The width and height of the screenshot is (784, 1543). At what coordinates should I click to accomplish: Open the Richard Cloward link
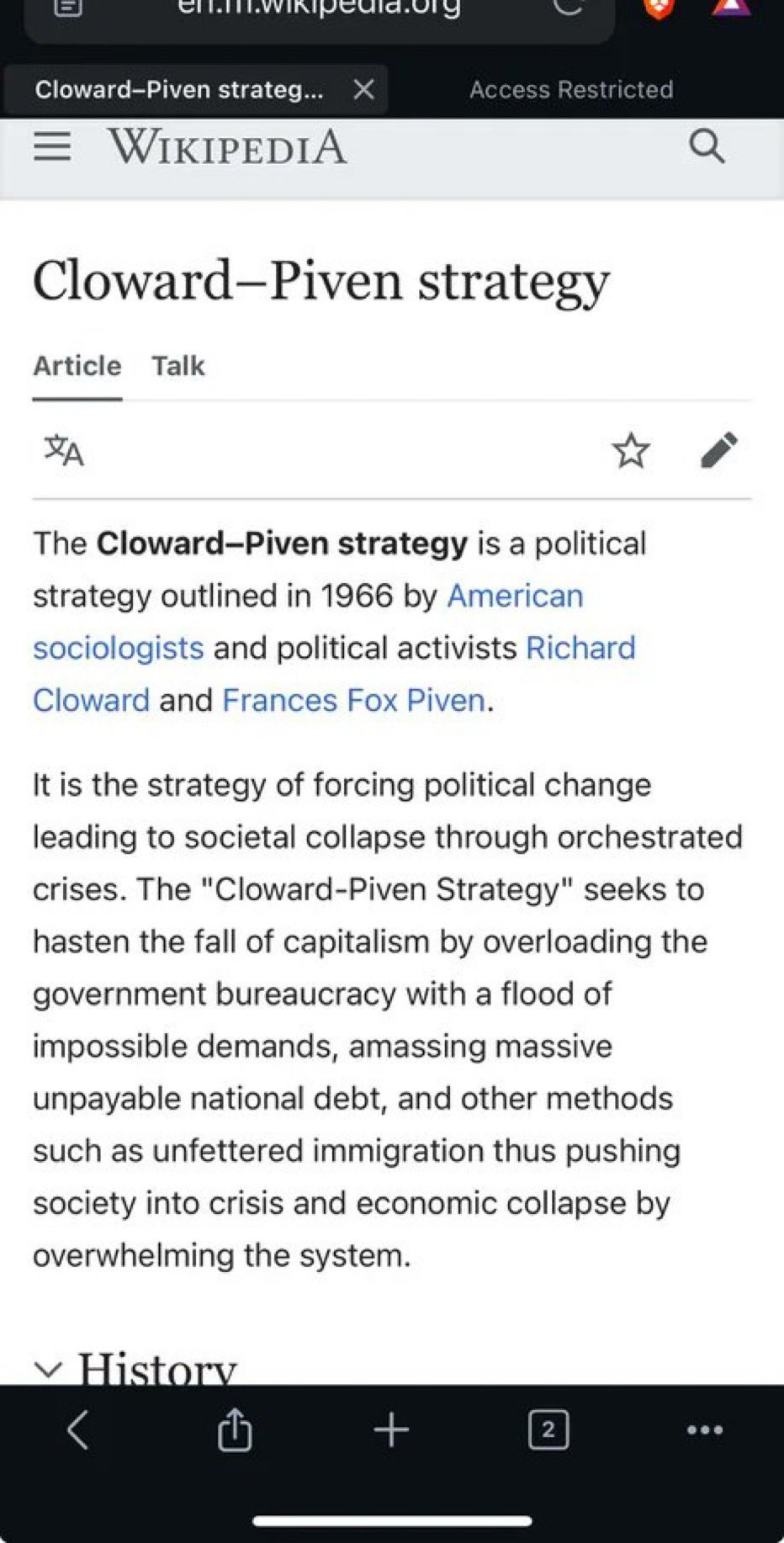[580, 648]
